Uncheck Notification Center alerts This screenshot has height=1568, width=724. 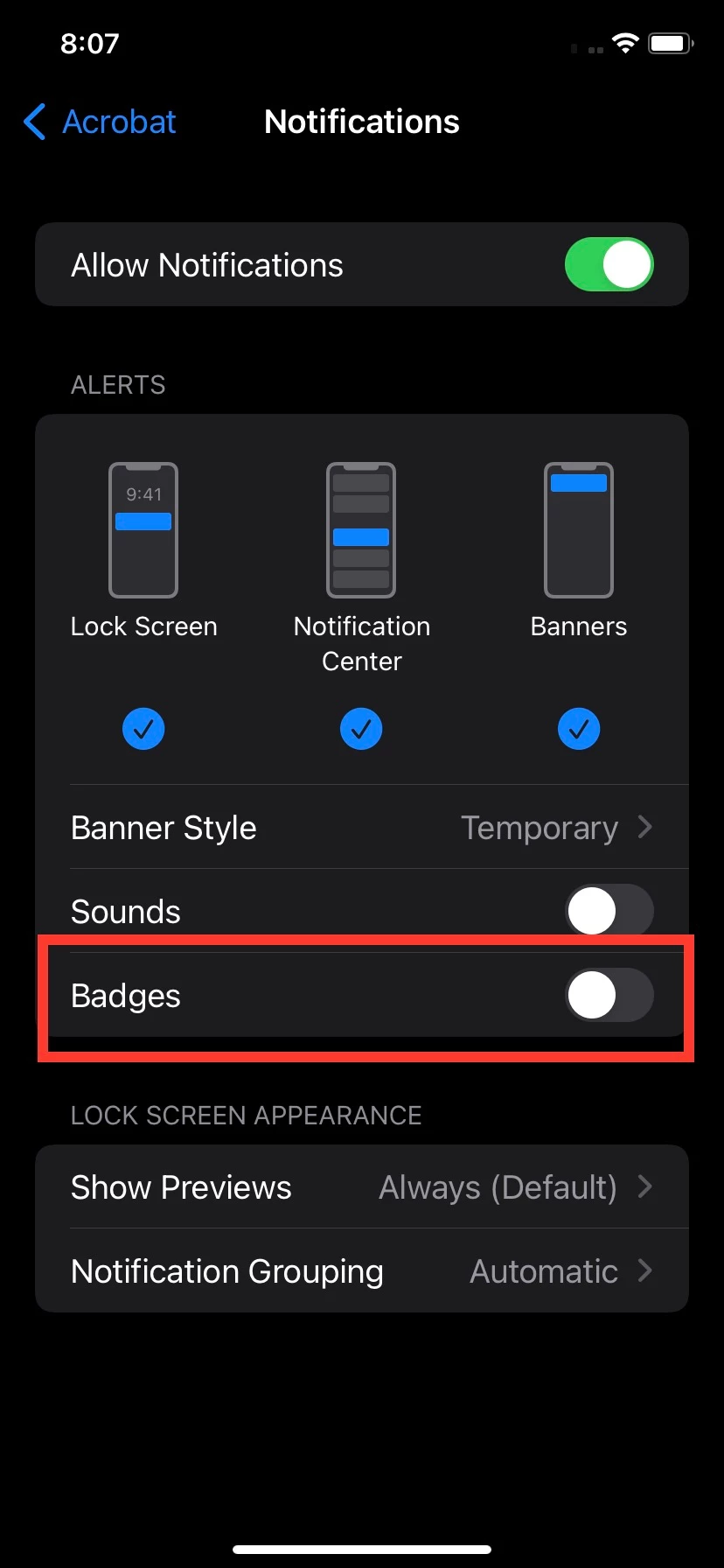361,729
